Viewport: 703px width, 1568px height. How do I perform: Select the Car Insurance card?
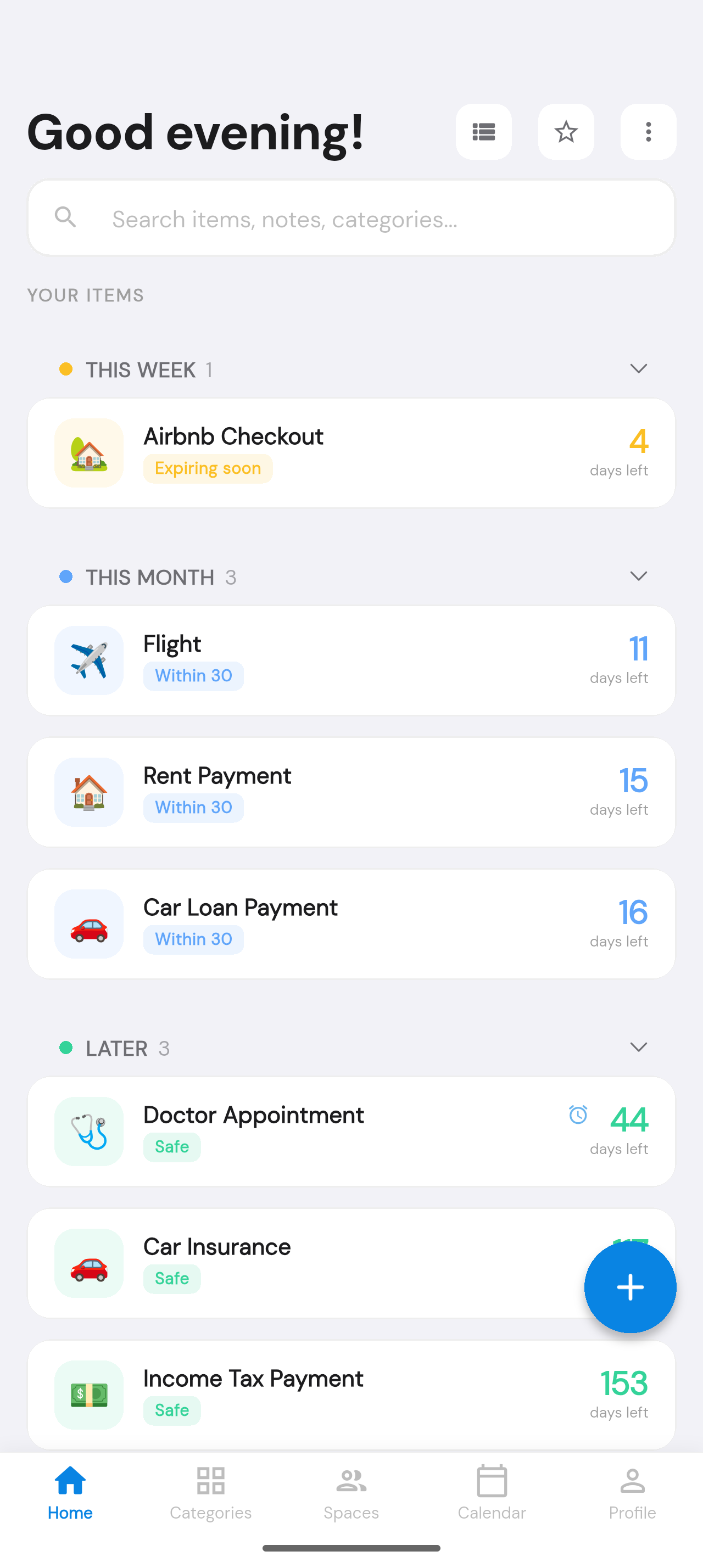(304, 1263)
